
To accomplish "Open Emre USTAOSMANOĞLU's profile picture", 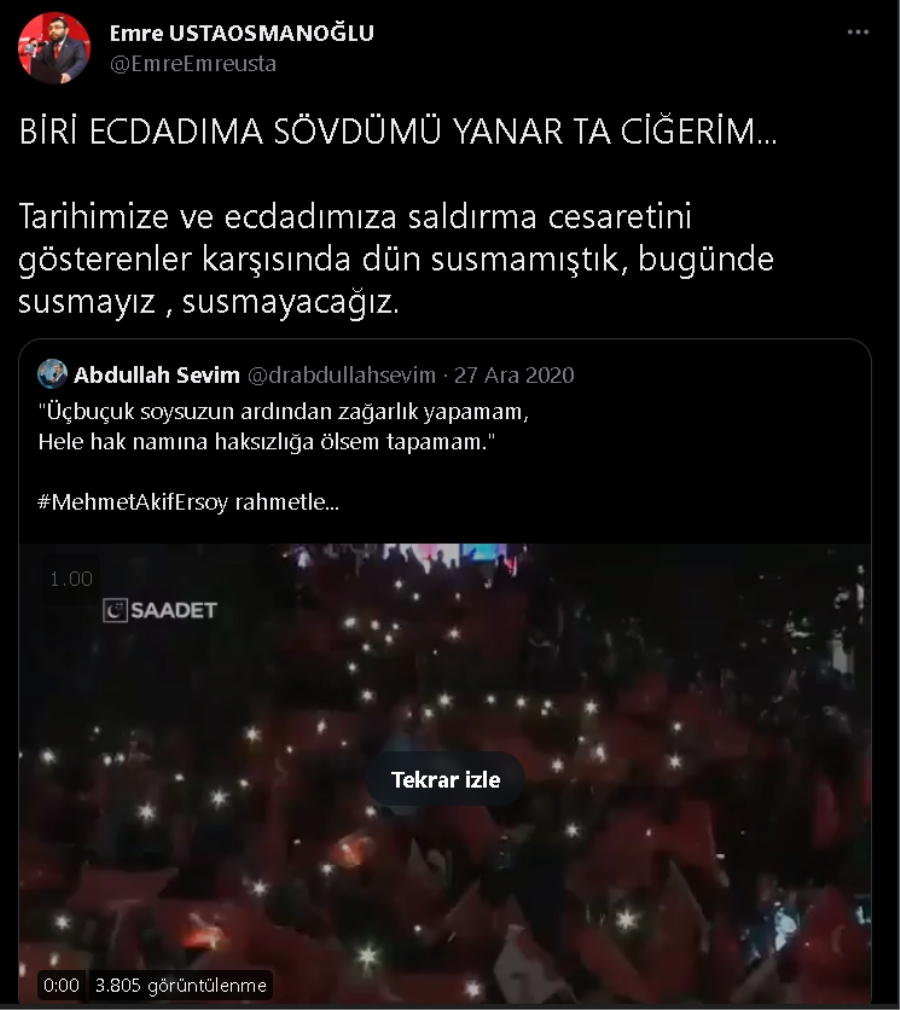I will (54, 48).
